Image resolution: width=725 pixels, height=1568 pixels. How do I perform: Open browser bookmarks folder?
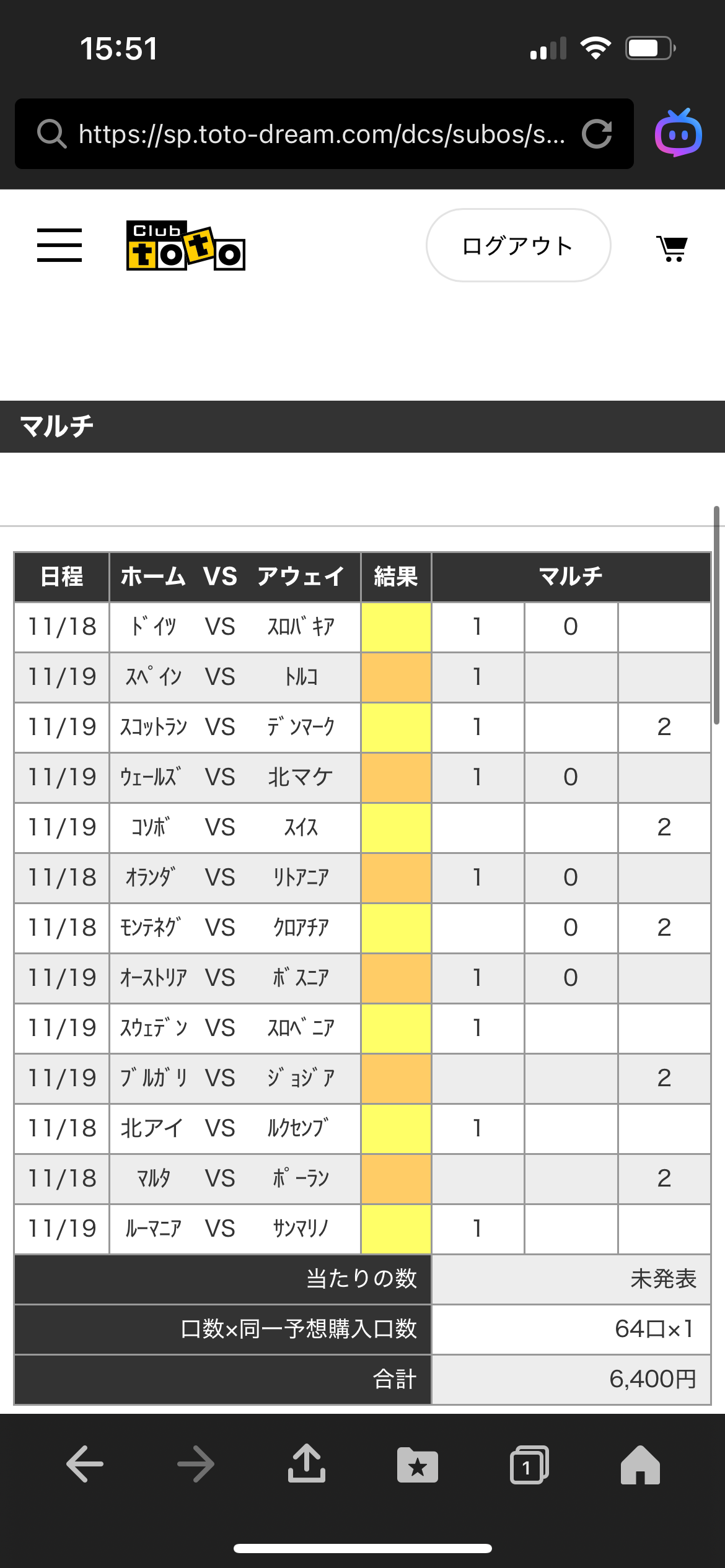418,1465
